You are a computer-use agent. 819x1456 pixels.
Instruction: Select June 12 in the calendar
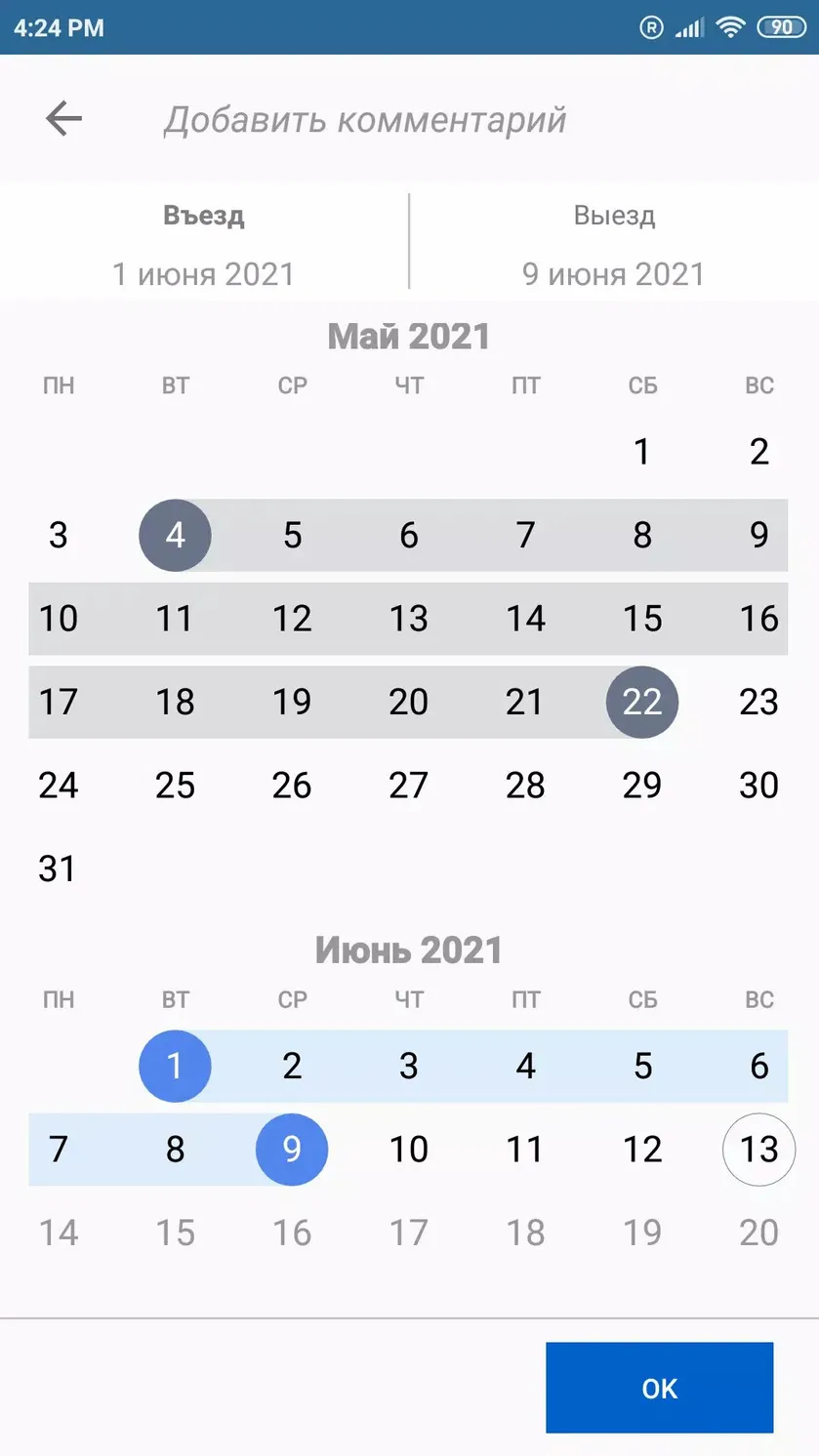tap(642, 1150)
